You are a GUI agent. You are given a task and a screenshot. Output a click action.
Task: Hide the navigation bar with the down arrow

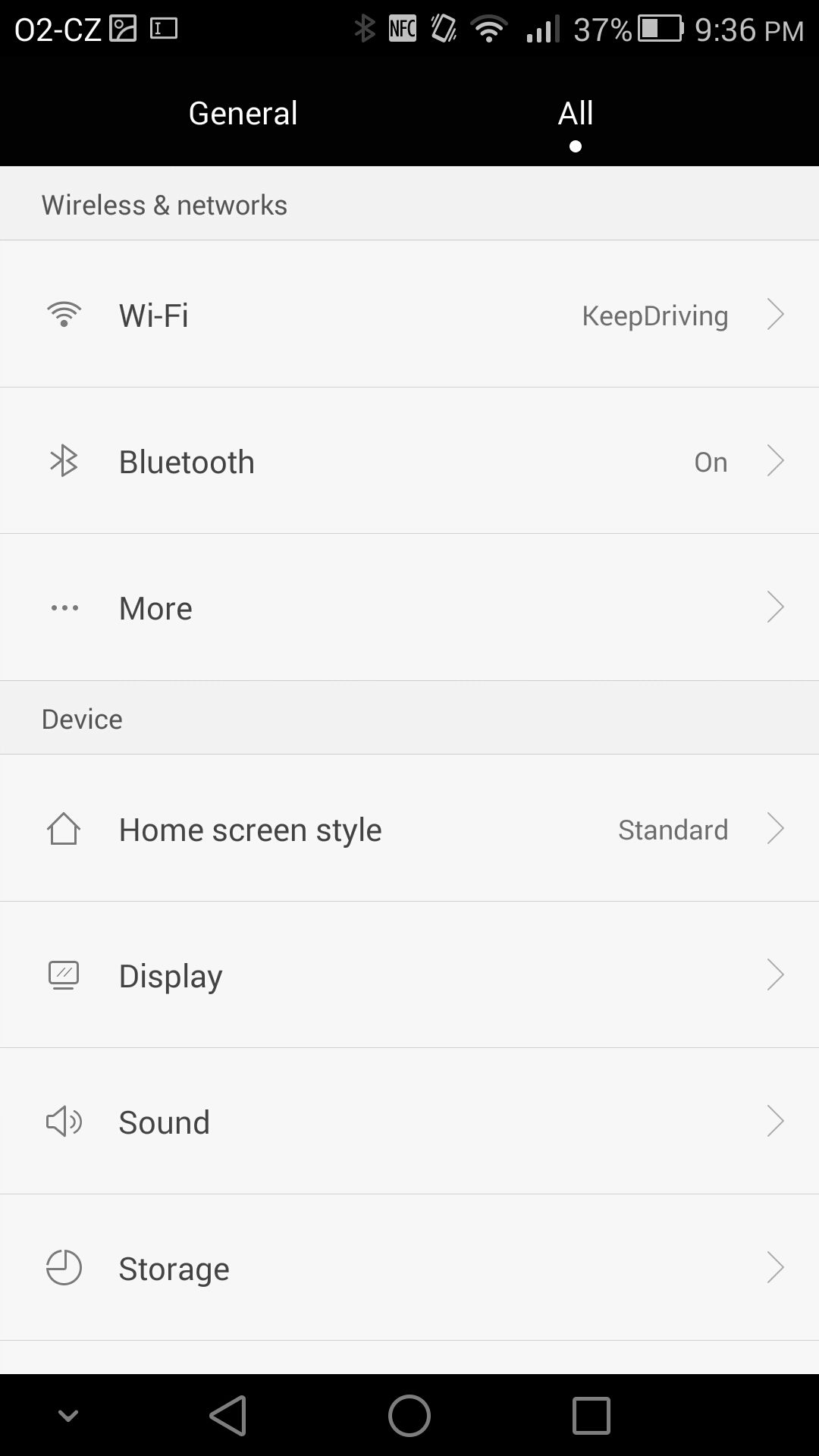[68, 1416]
